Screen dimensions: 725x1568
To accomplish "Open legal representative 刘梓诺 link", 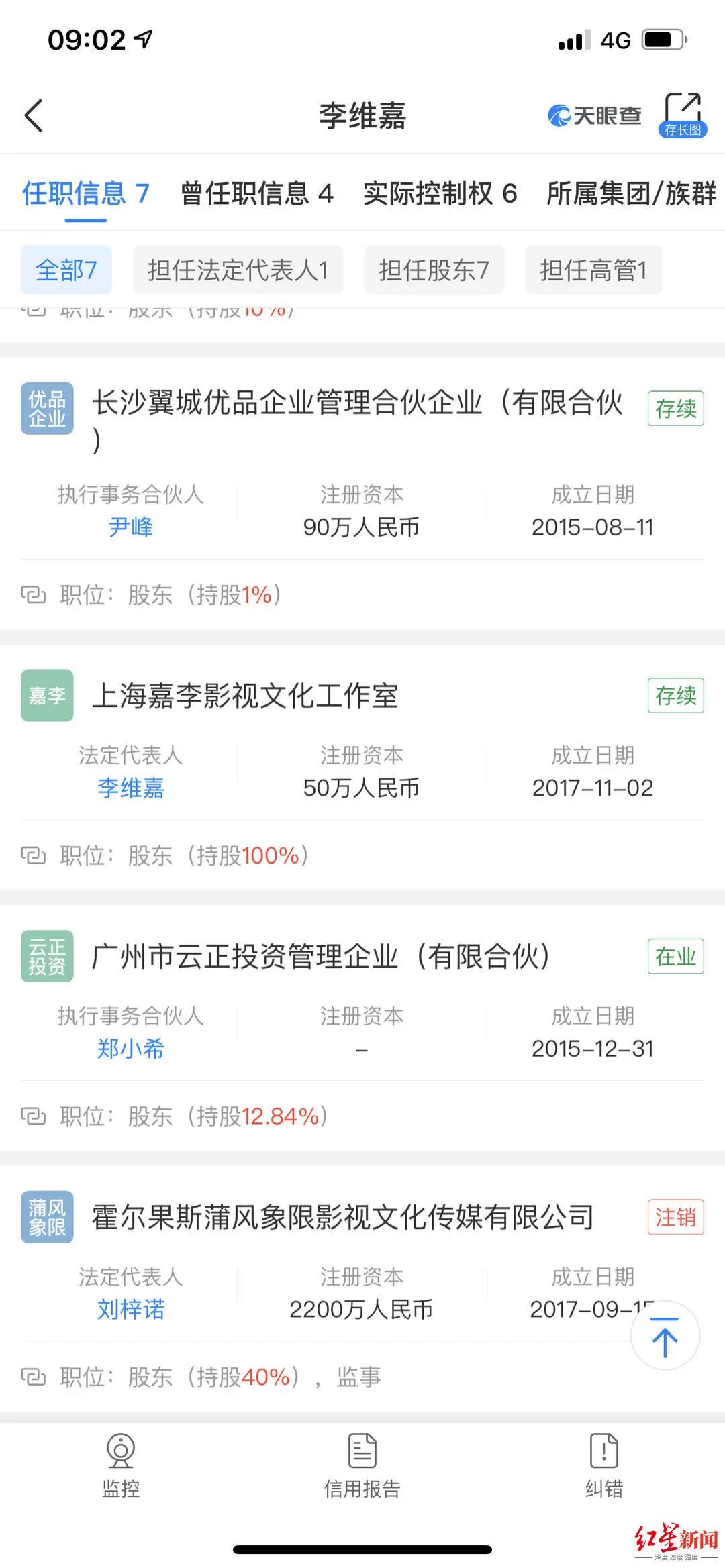I will coord(131,1309).
